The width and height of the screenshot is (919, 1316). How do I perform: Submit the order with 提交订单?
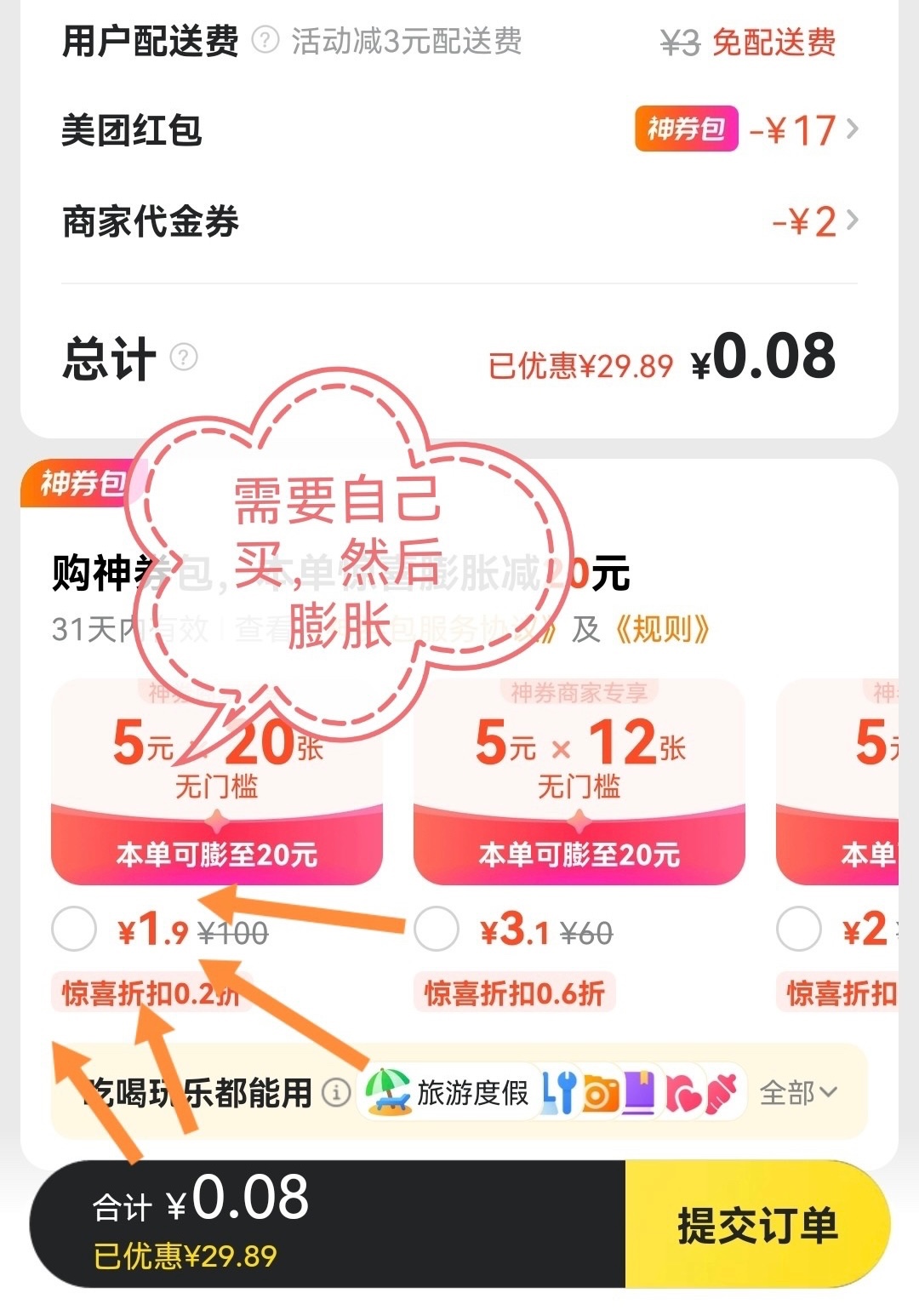(757, 1226)
